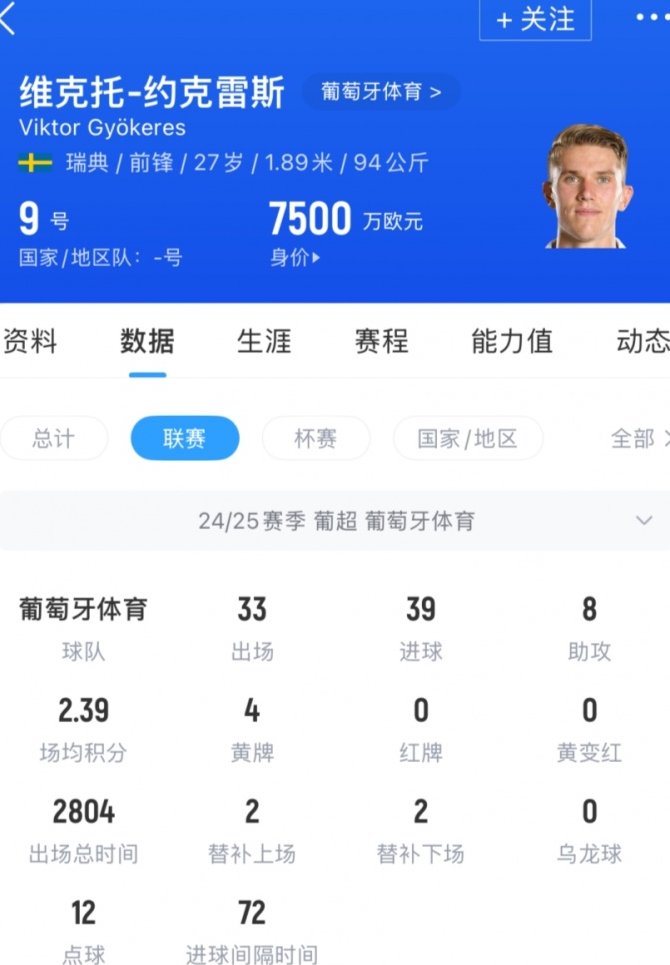Switch to the 生涯 tab
The width and height of the screenshot is (670, 965).
264,341
